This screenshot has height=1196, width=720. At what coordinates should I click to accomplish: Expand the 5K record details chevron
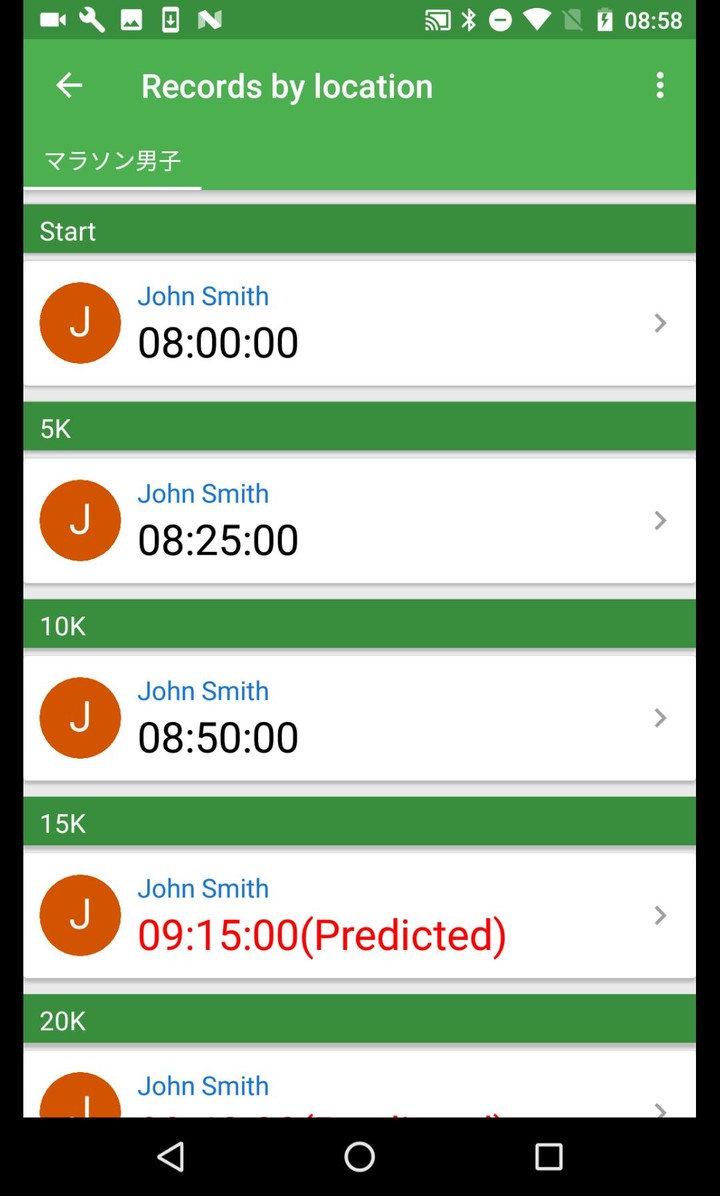pyautogui.click(x=660, y=520)
